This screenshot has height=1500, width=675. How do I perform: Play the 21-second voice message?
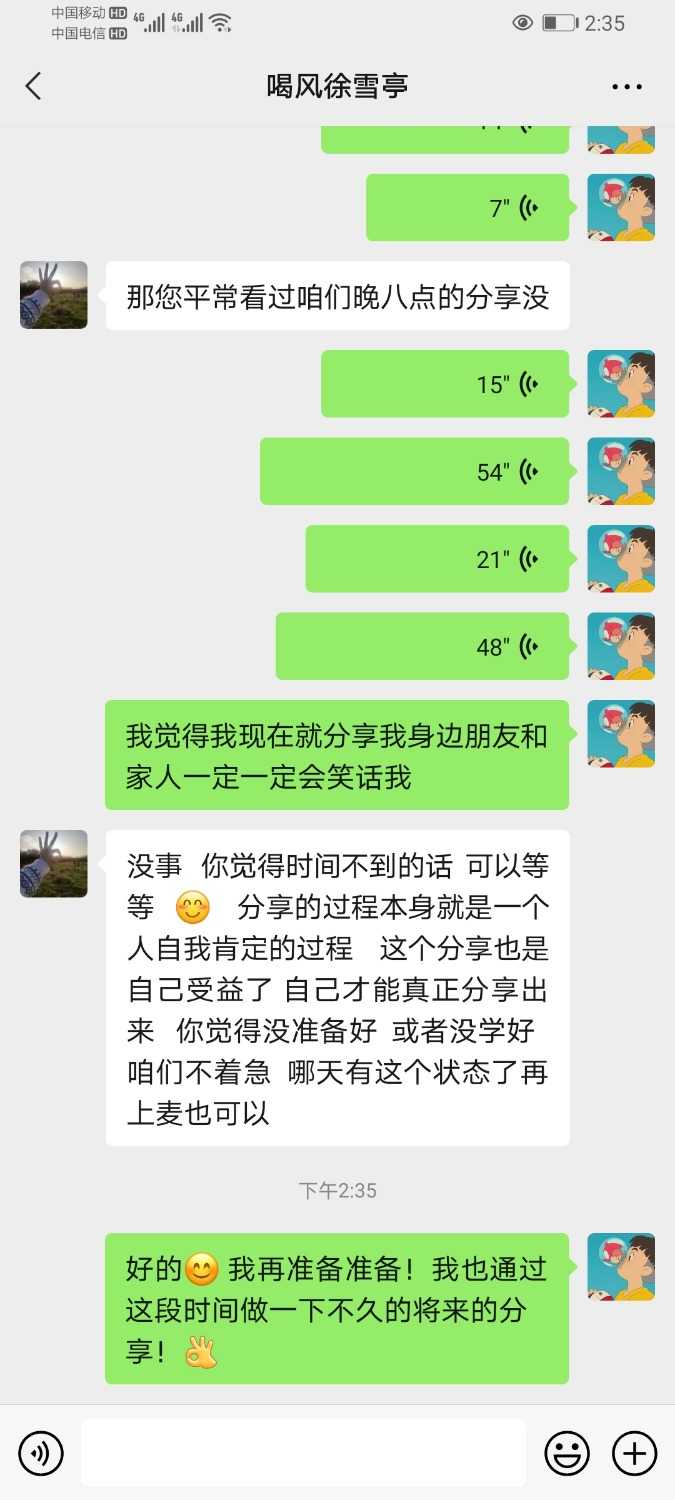pos(438,559)
